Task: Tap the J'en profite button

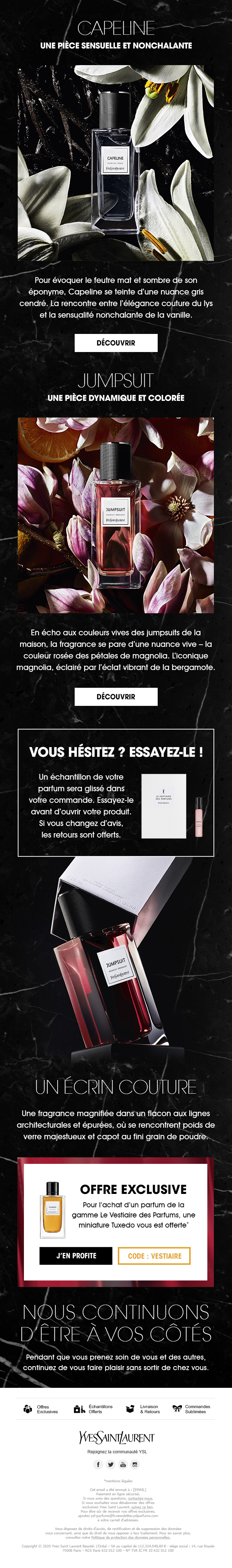Action: click(x=76, y=1255)
